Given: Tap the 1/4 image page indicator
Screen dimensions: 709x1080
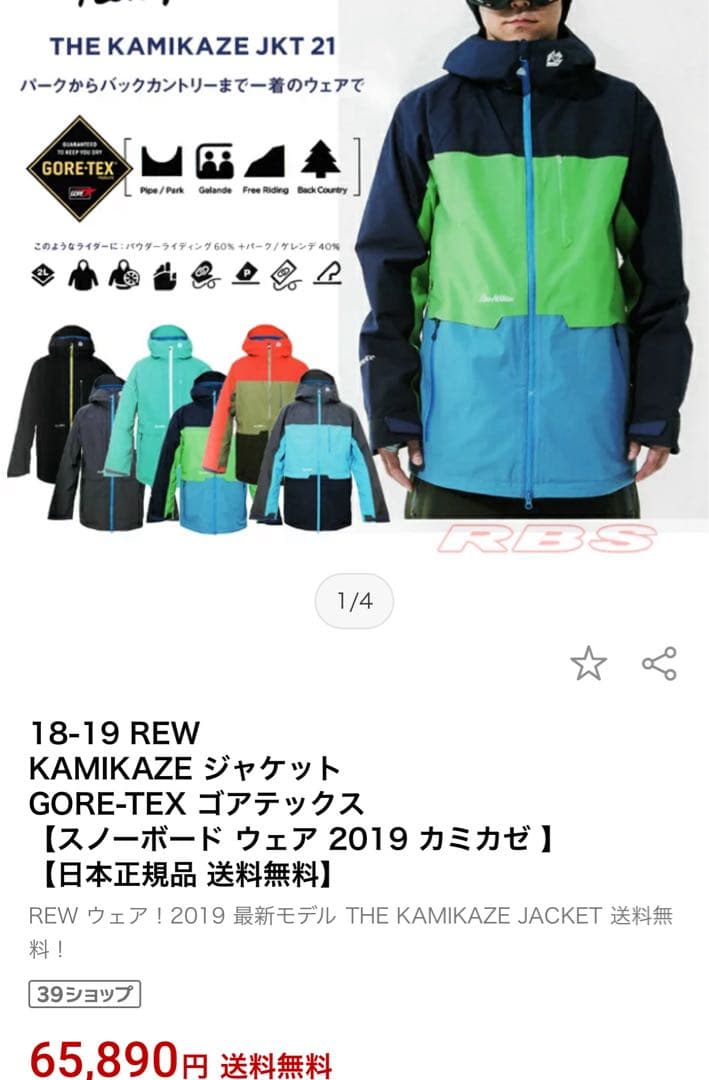Looking at the screenshot, I should pyautogui.click(x=354, y=601).
